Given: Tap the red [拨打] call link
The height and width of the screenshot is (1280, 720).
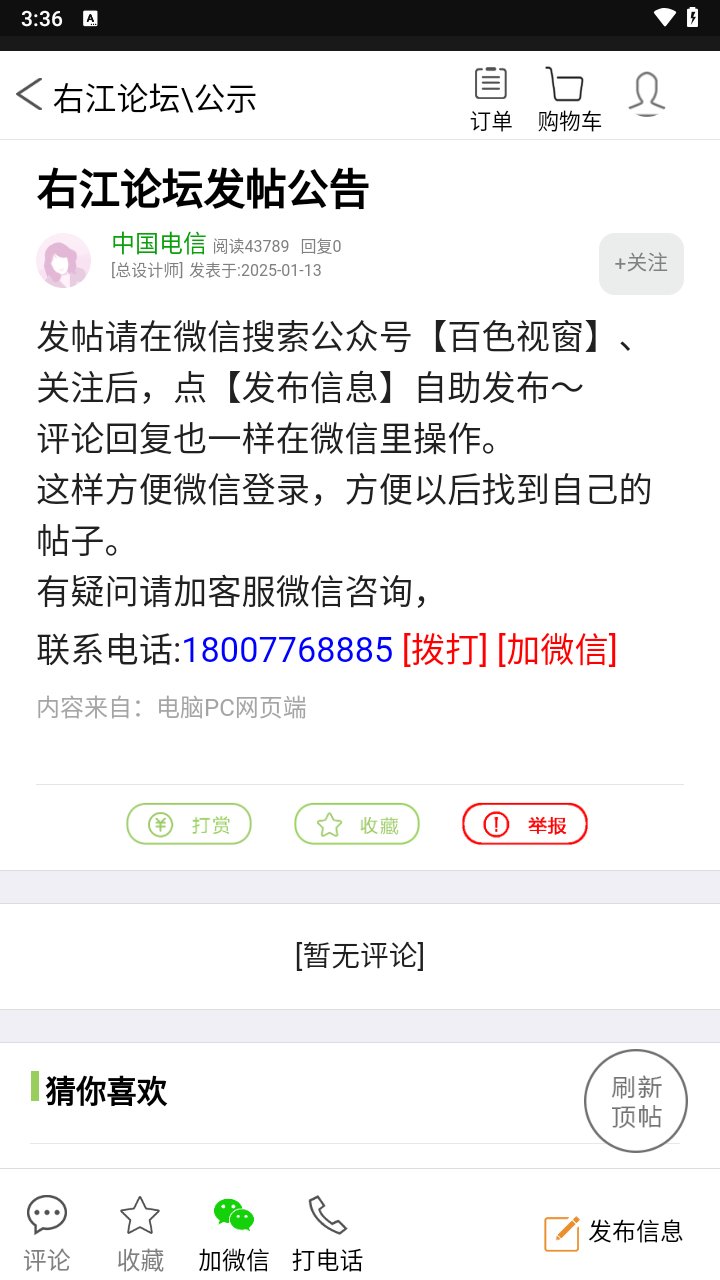Looking at the screenshot, I should (x=444, y=650).
